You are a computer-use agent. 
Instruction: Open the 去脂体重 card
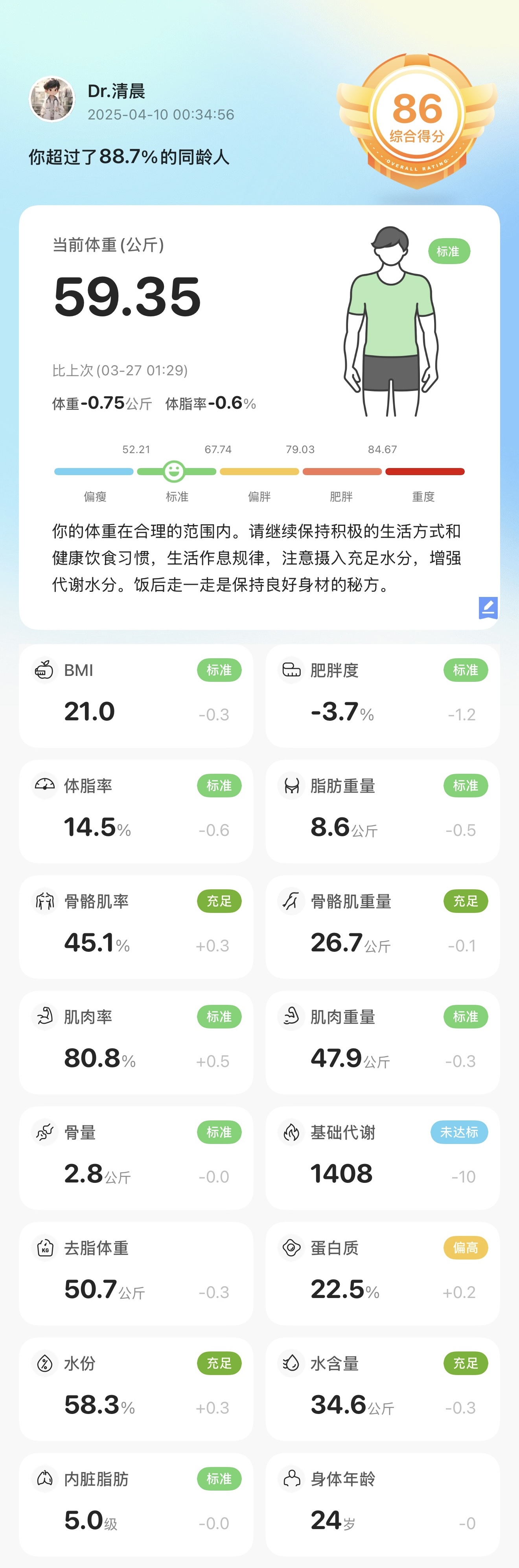(x=136, y=1274)
